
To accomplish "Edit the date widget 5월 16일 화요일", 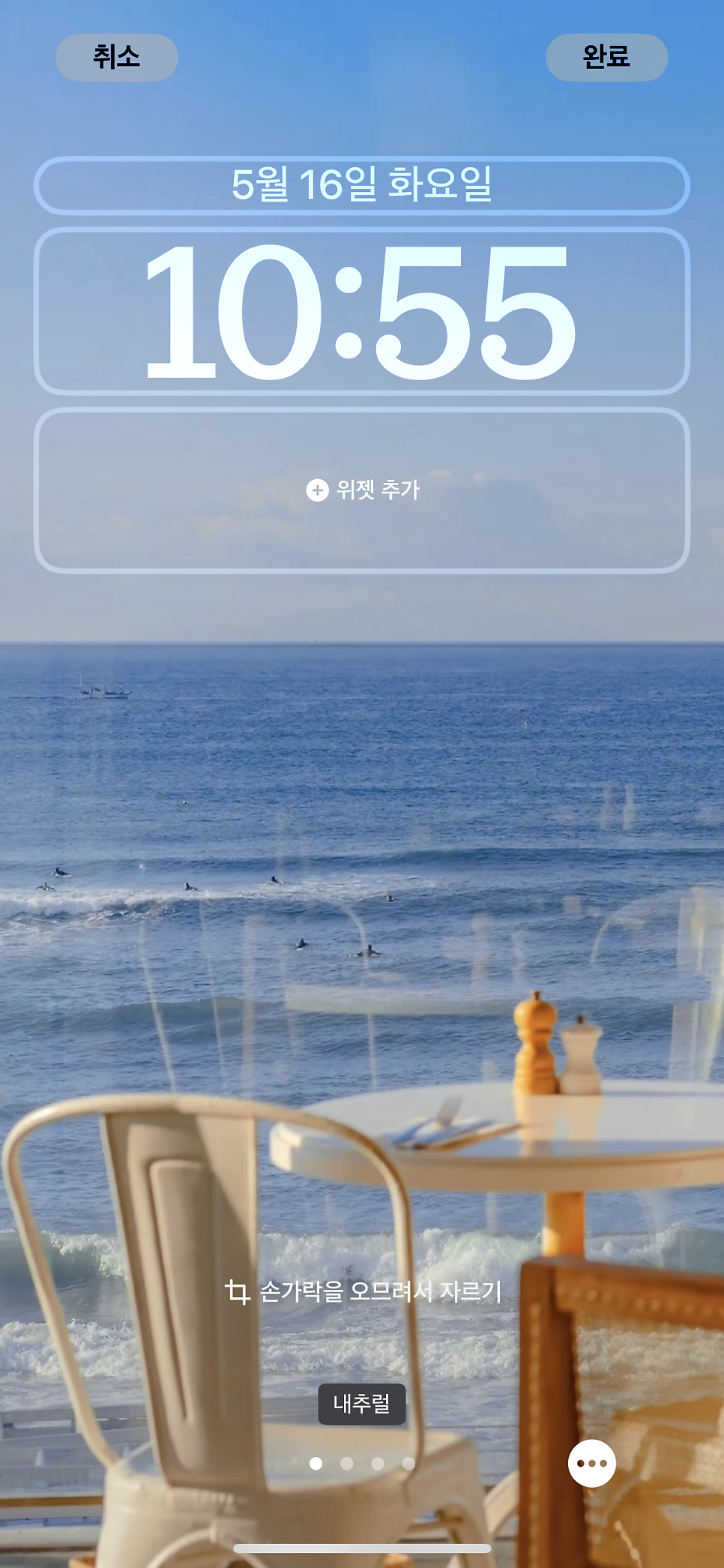I will [361, 184].
